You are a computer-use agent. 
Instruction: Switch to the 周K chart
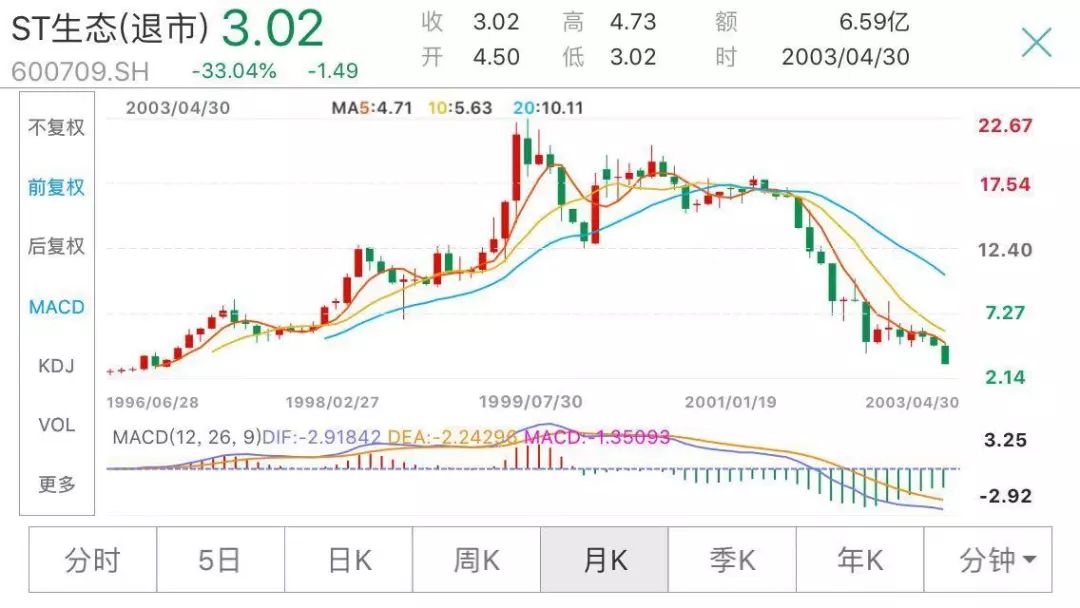pyautogui.click(x=477, y=561)
